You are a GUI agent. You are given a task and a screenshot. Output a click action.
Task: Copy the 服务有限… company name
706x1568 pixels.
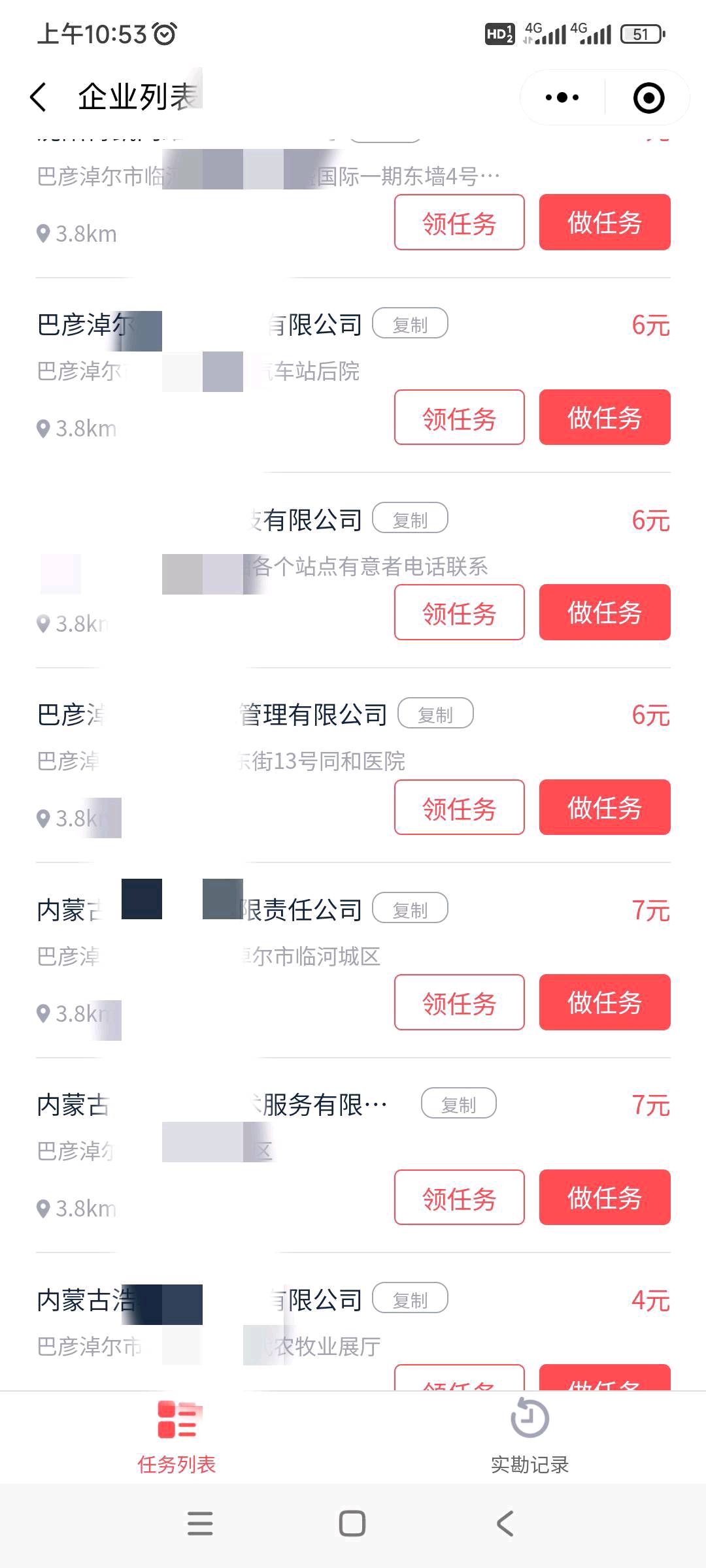click(458, 1104)
